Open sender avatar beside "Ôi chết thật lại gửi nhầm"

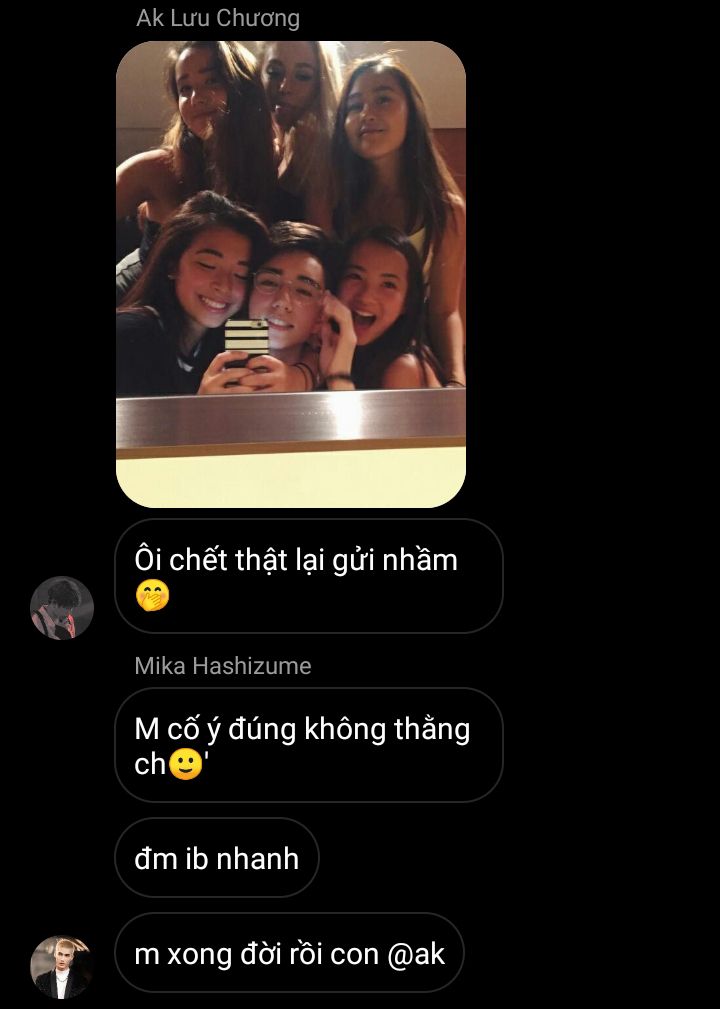click(62, 607)
